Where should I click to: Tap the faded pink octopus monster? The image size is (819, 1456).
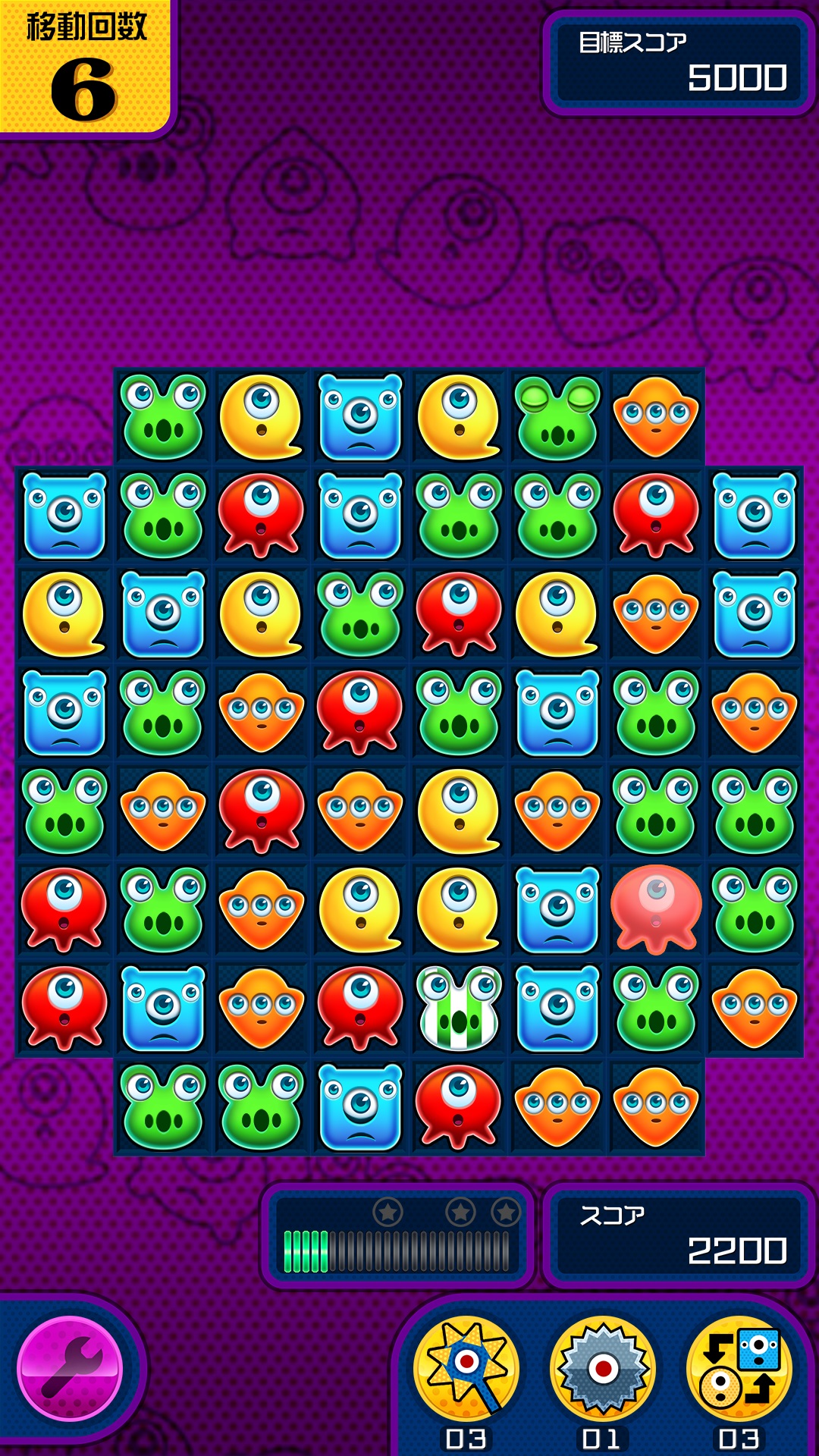656,908
